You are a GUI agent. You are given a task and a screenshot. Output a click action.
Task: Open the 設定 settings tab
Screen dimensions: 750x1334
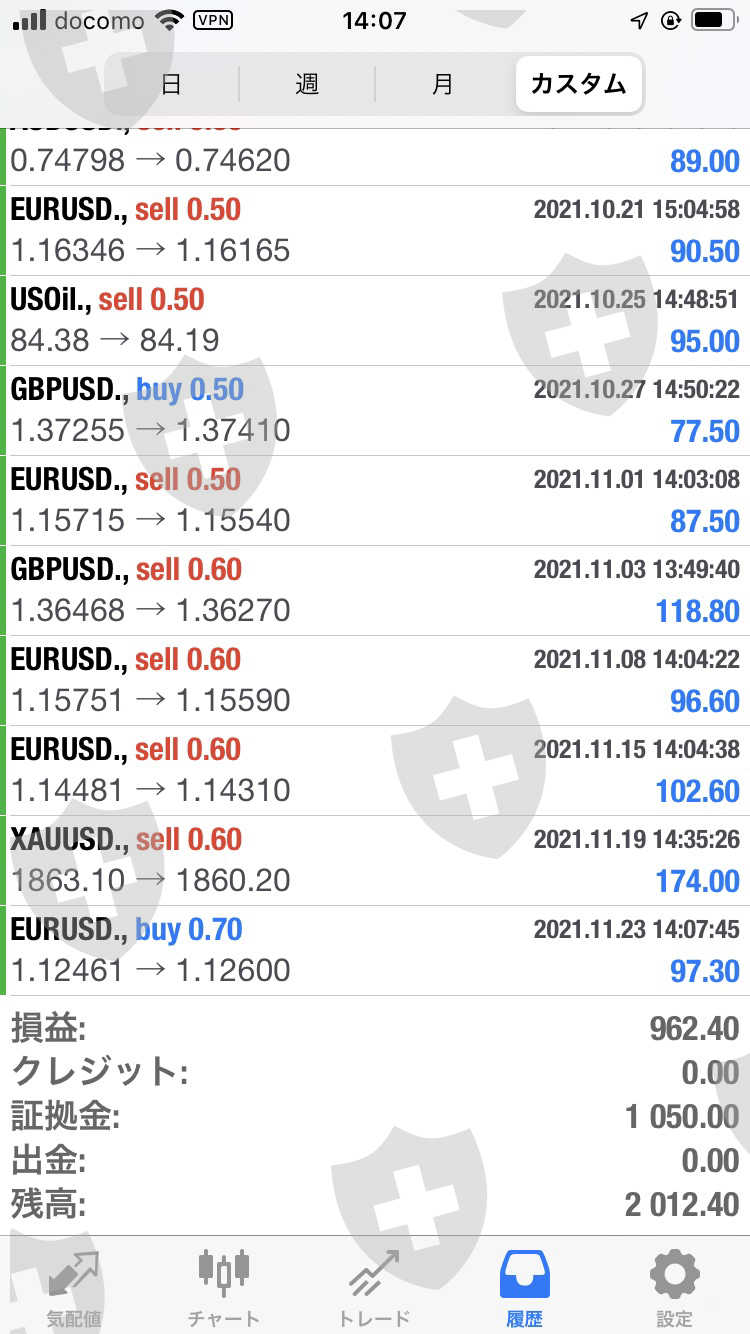click(x=674, y=1288)
